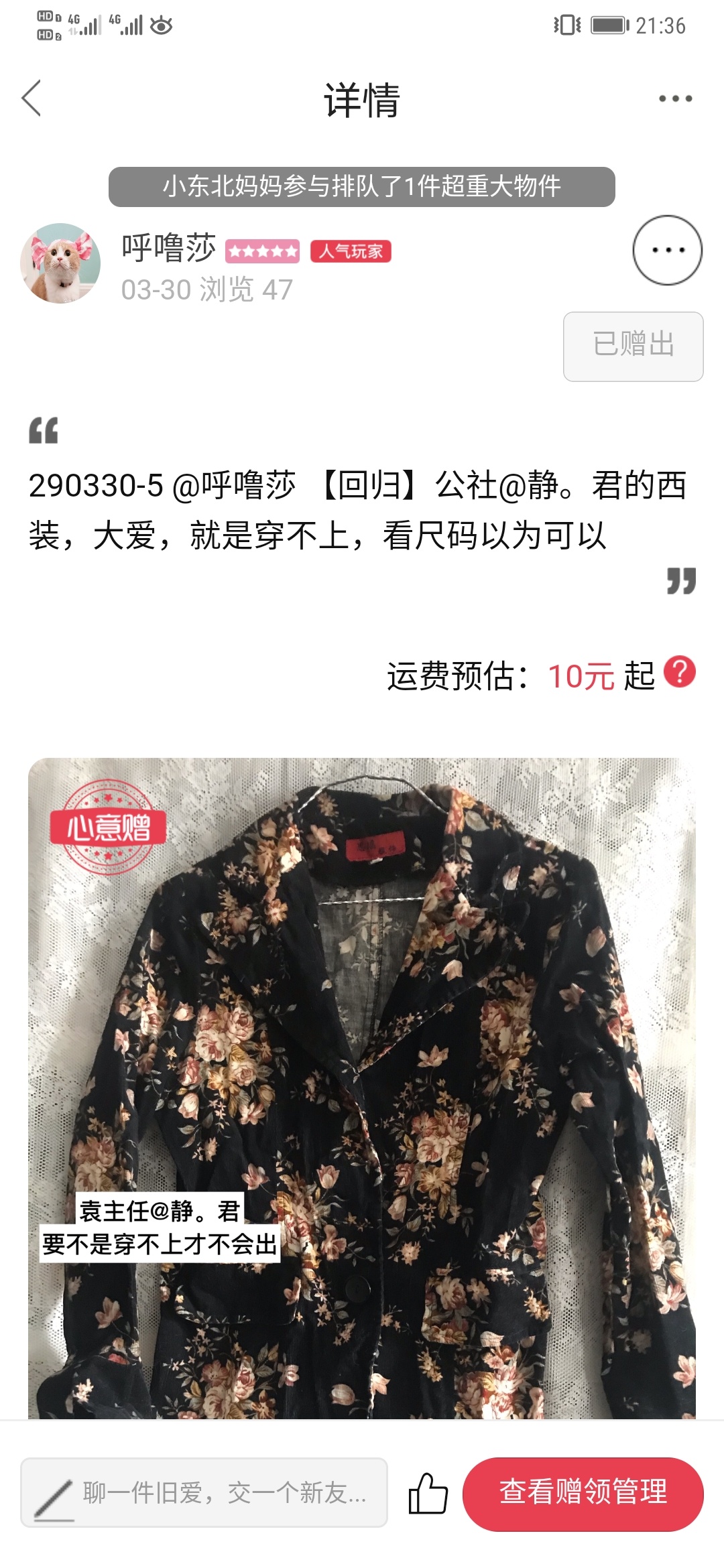View the floral jacket photo

pos(362,1088)
